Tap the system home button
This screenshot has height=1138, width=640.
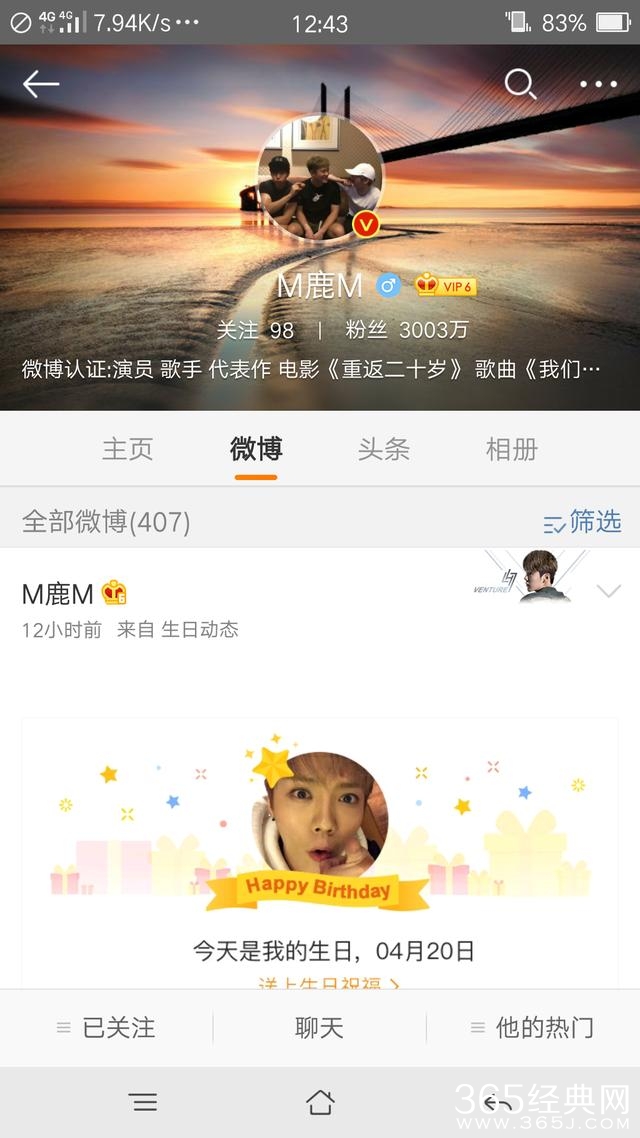coord(320,1102)
